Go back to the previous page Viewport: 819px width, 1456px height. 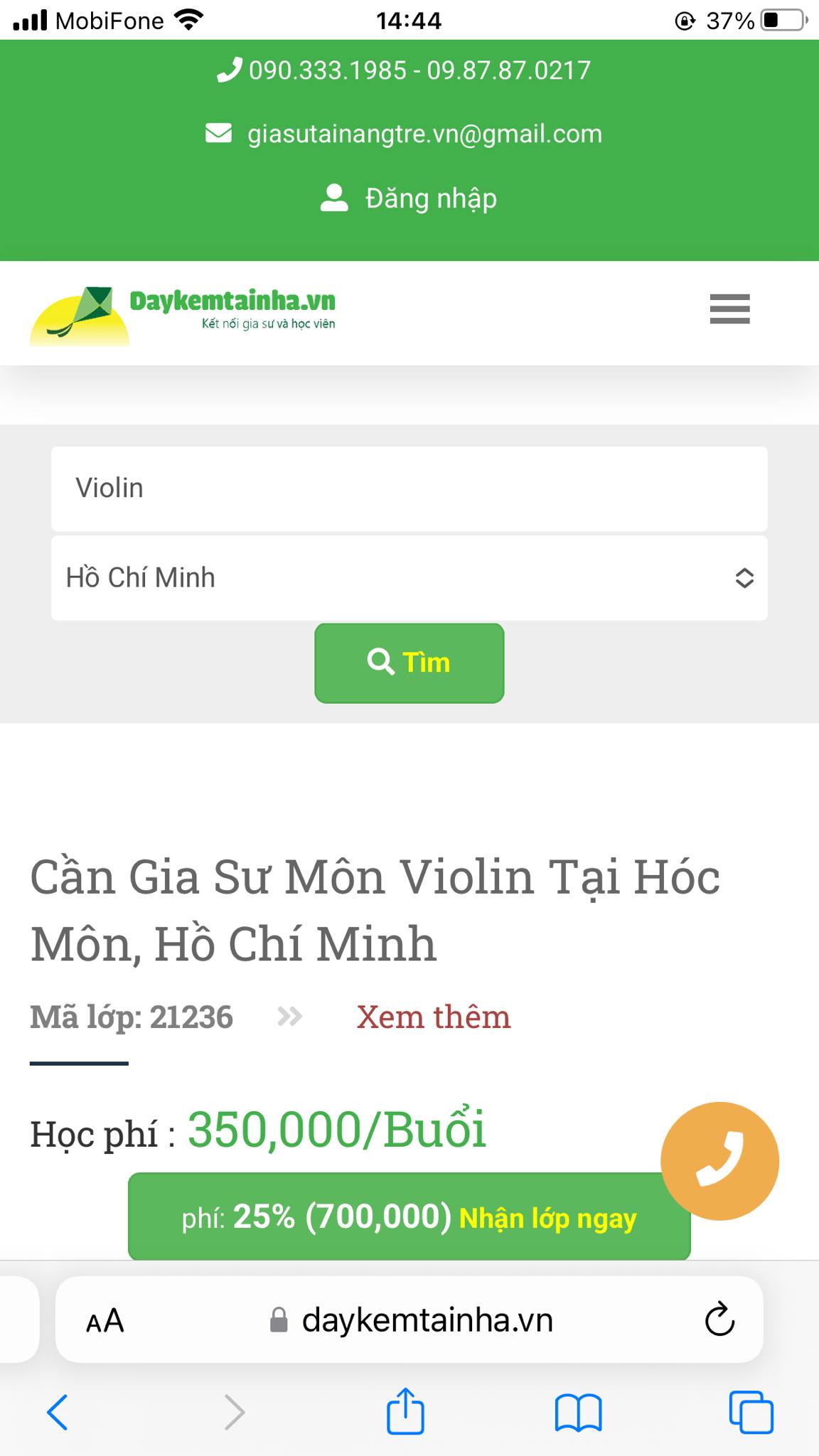pyautogui.click(x=57, y=1411)
